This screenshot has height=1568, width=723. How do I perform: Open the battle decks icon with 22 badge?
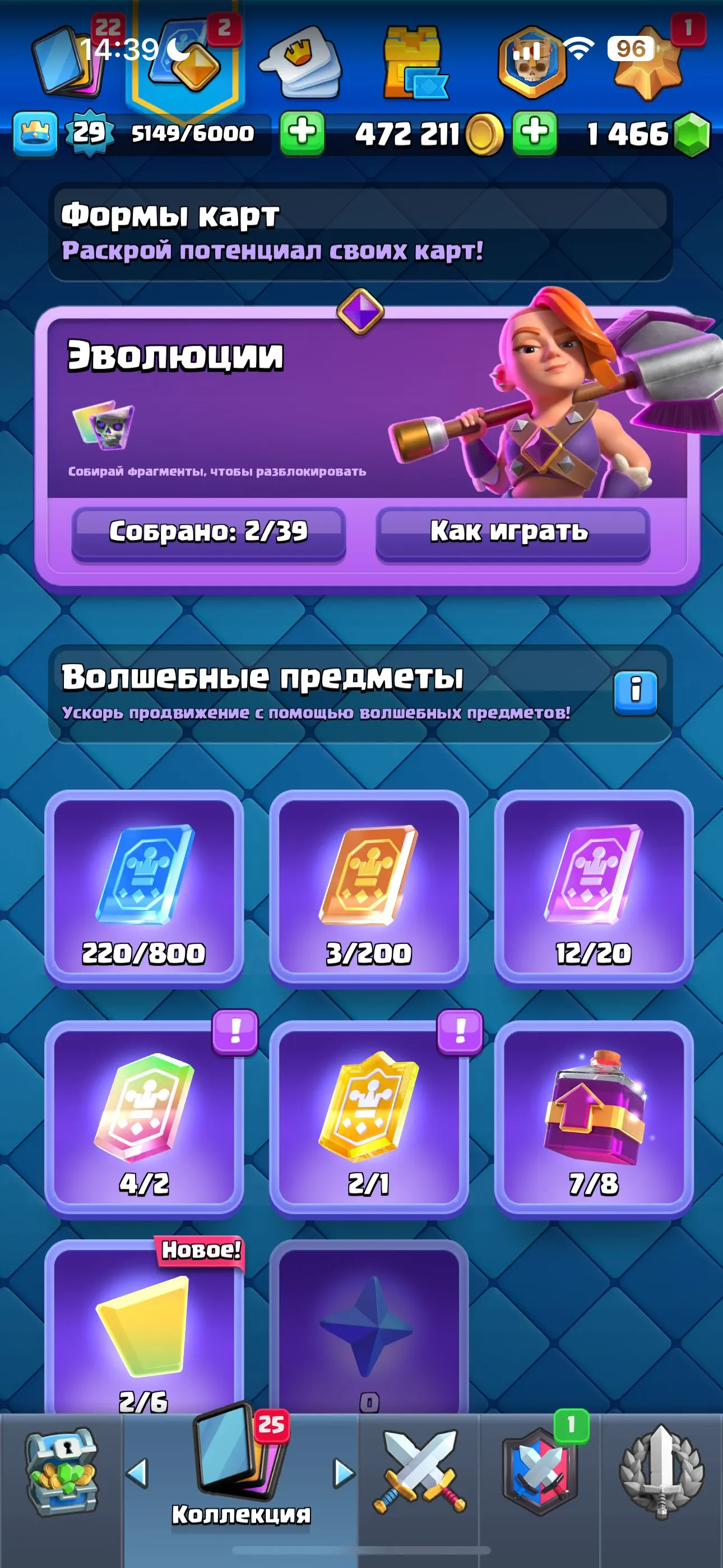tap(67, 61)
